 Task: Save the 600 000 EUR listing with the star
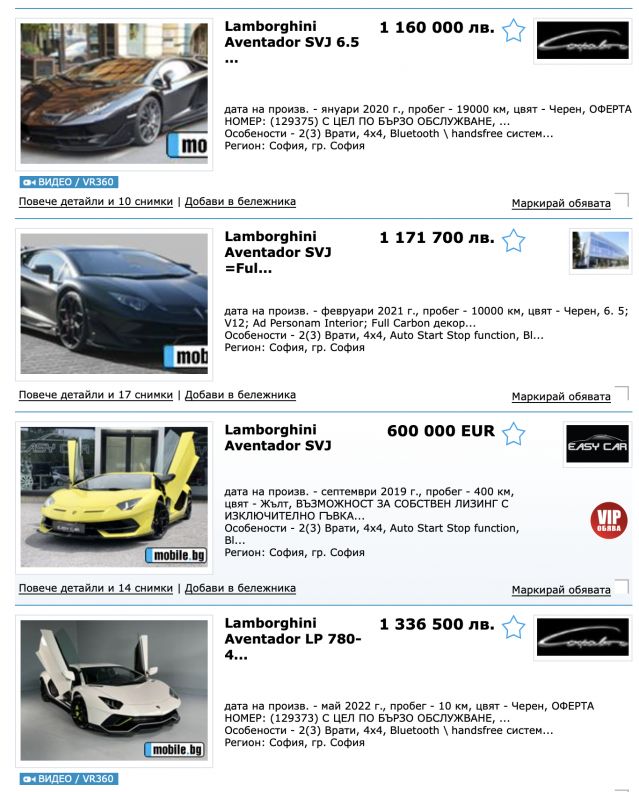tap(513, 434)
